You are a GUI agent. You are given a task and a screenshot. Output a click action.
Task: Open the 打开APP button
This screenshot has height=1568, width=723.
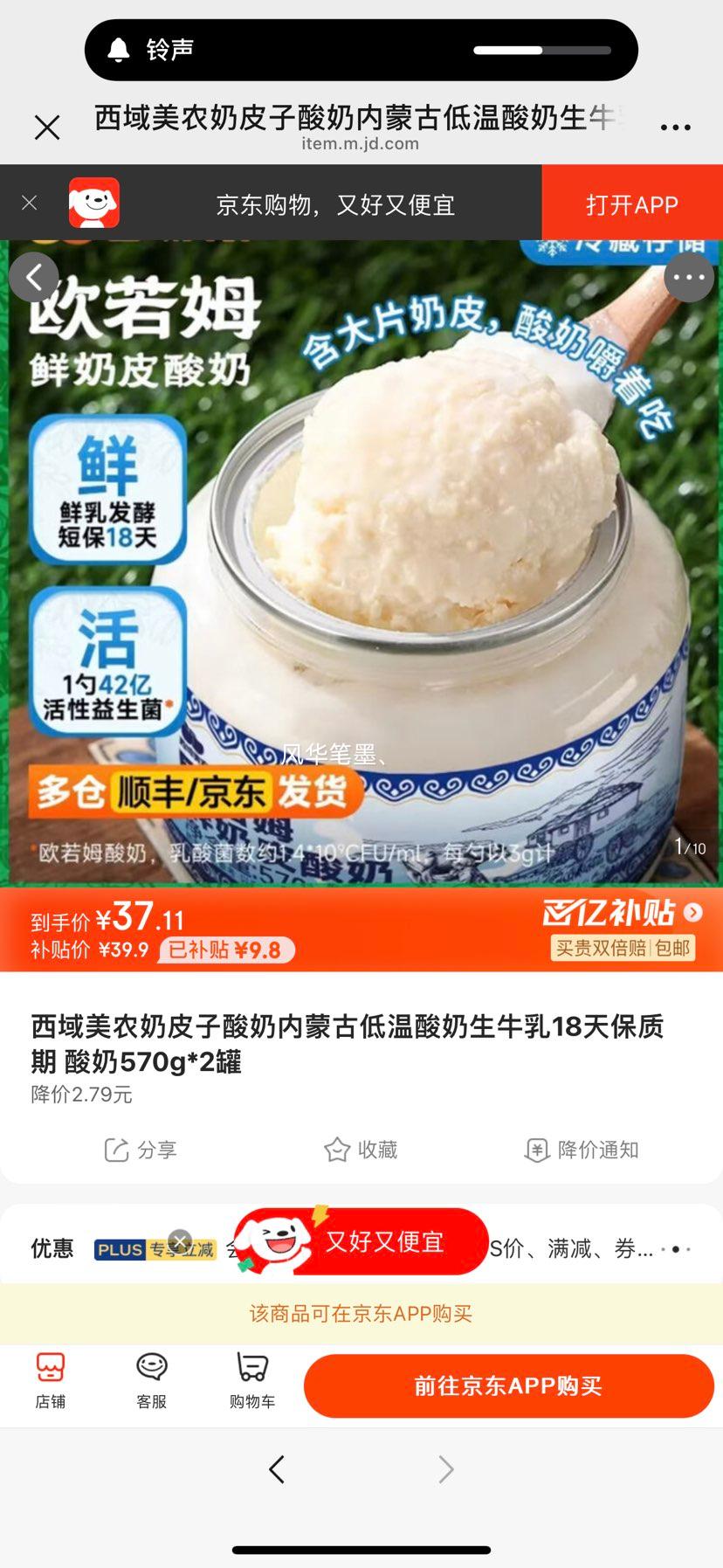pyautogui.click(x=631, y=204)
